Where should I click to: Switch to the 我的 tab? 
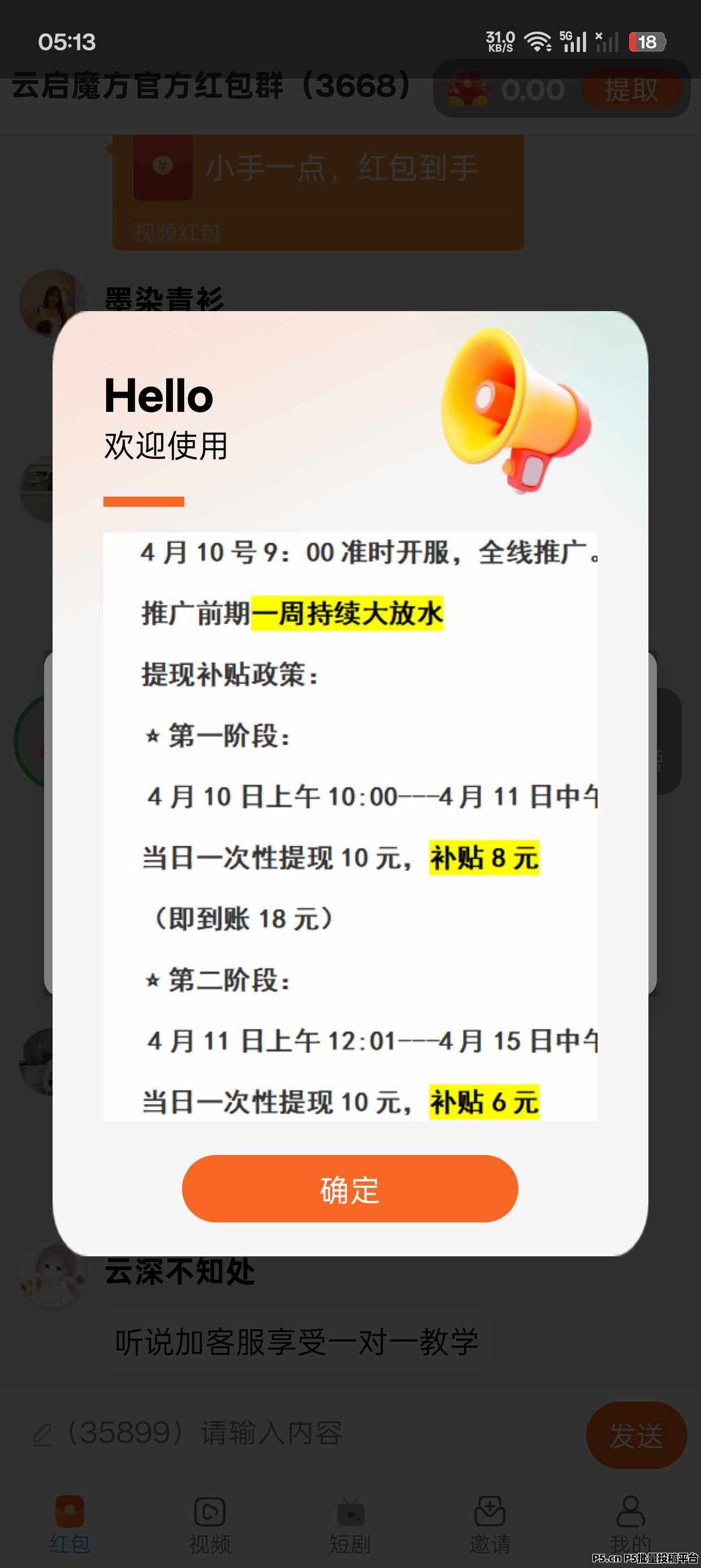[630, 1524]
